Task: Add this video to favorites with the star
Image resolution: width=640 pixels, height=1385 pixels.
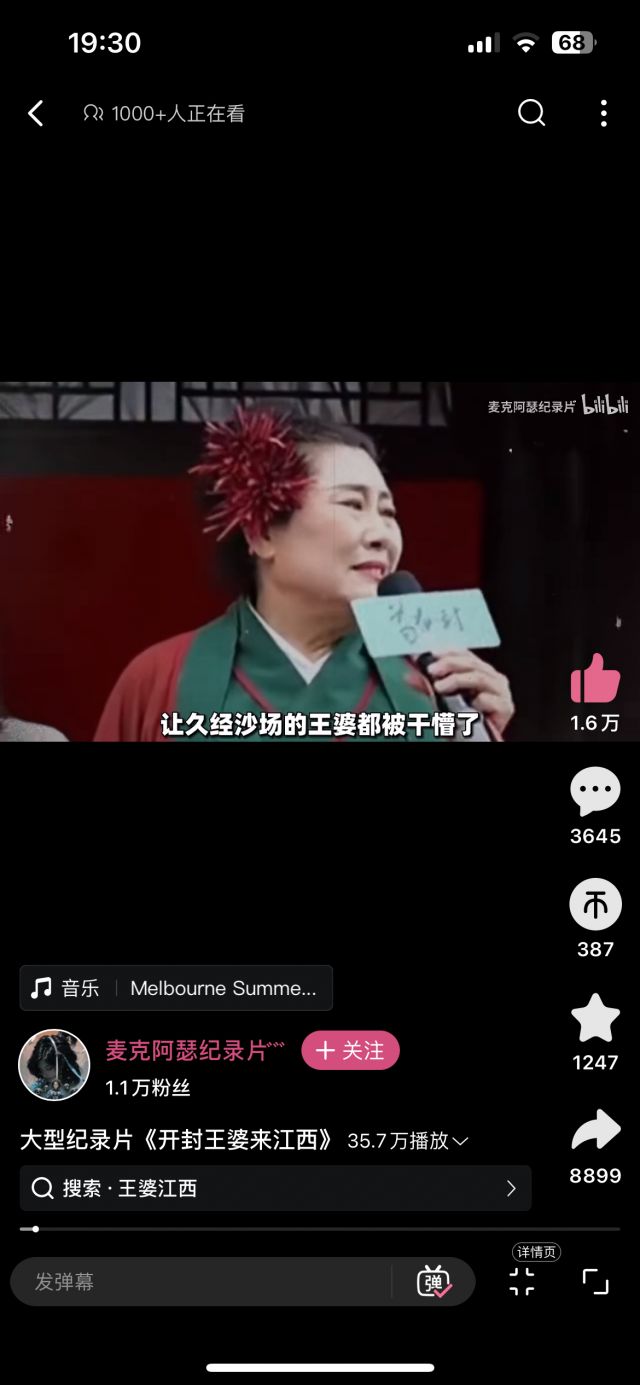Action: (595, 1018)
